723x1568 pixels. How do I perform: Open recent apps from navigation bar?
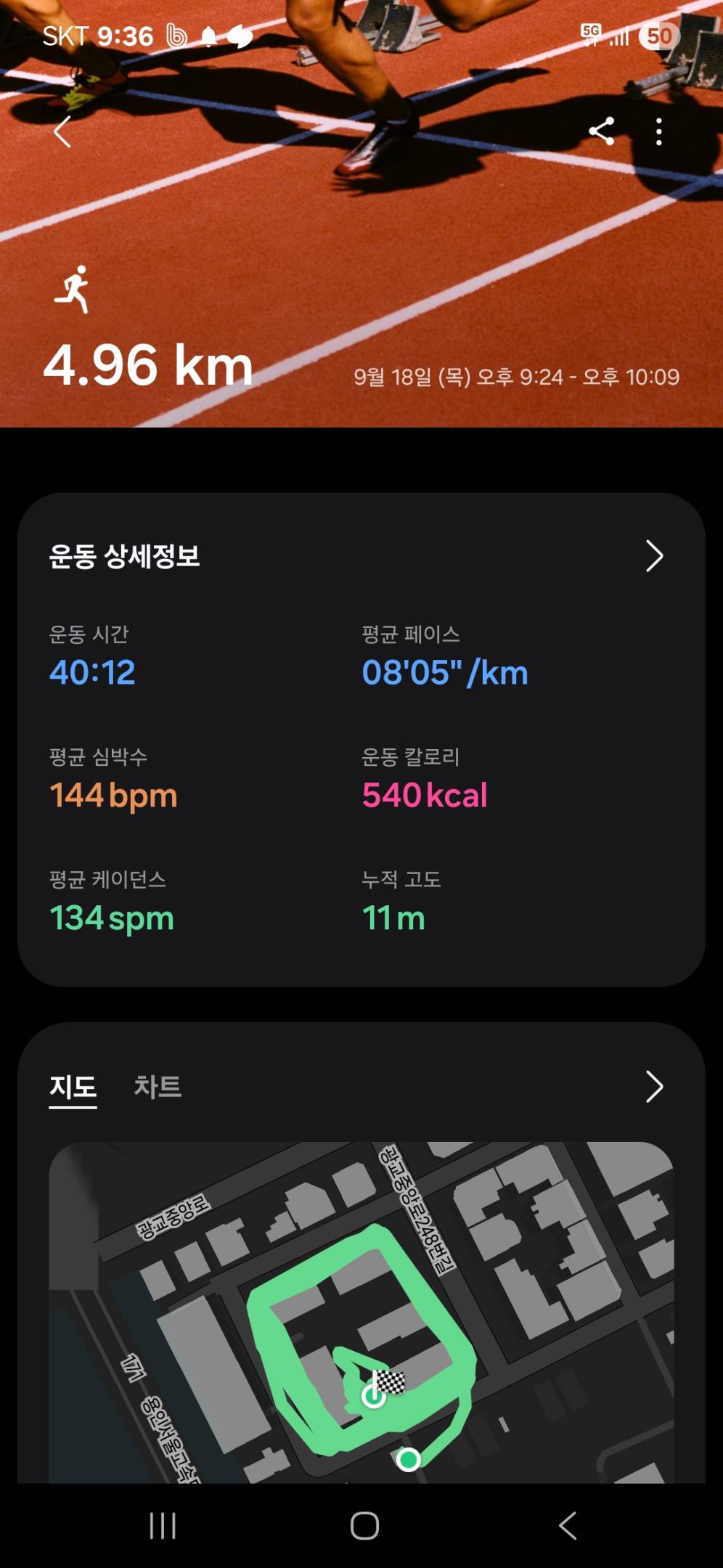point(163,1525)
